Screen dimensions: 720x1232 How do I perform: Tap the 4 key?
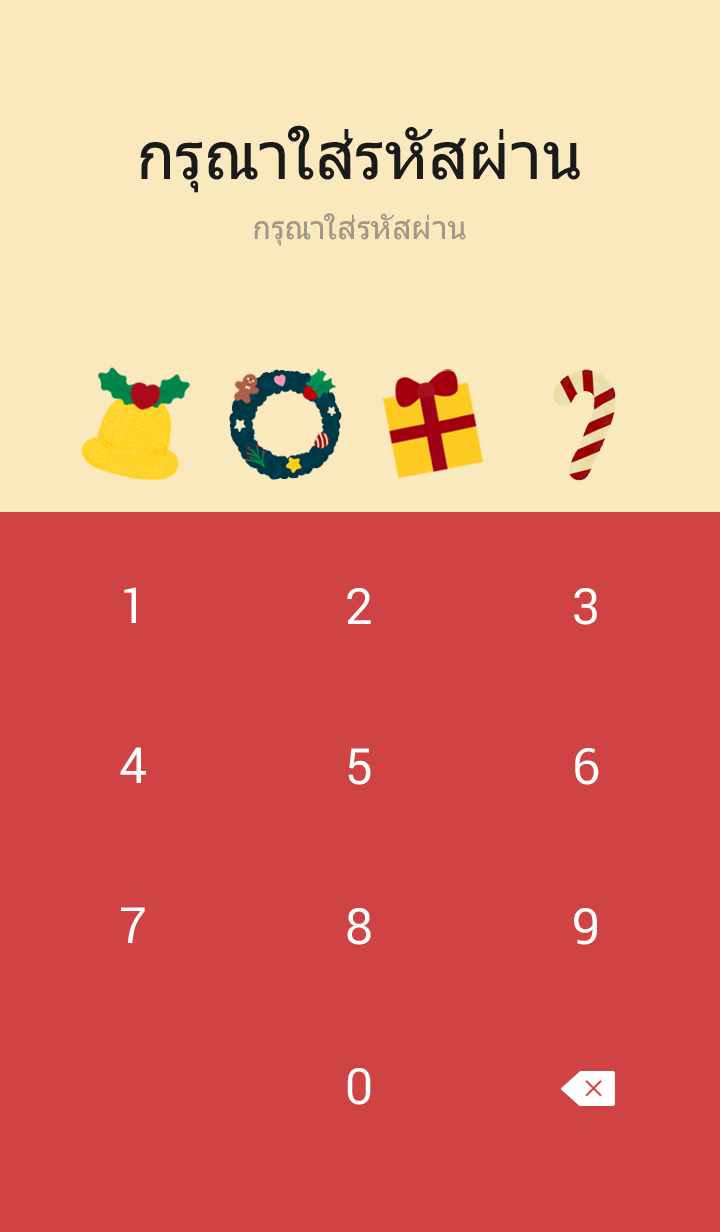coord(132,767)
